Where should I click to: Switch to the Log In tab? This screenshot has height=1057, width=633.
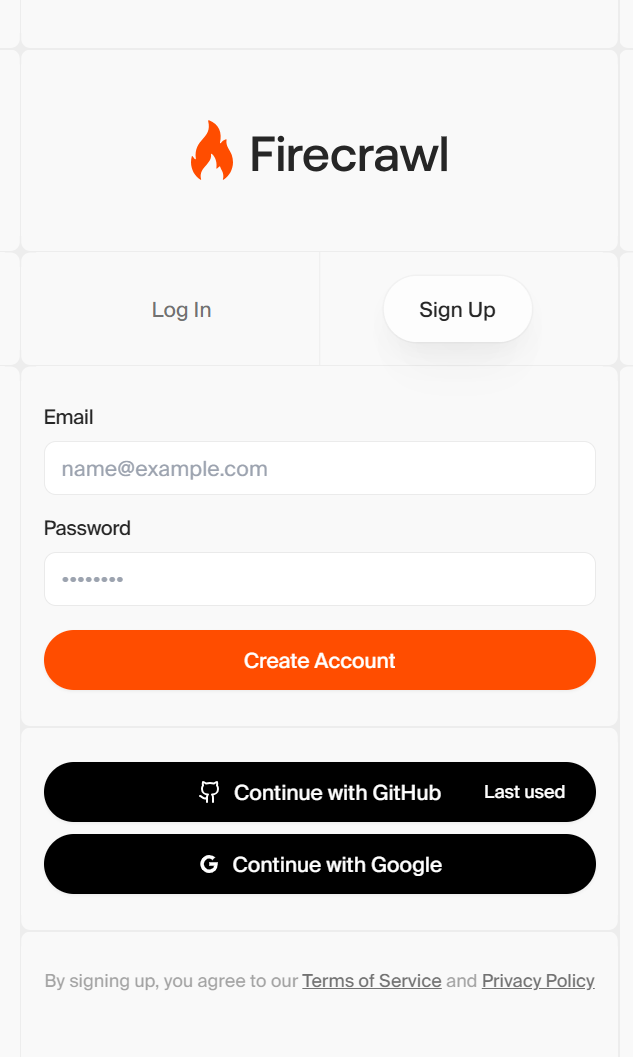point(181,310)
